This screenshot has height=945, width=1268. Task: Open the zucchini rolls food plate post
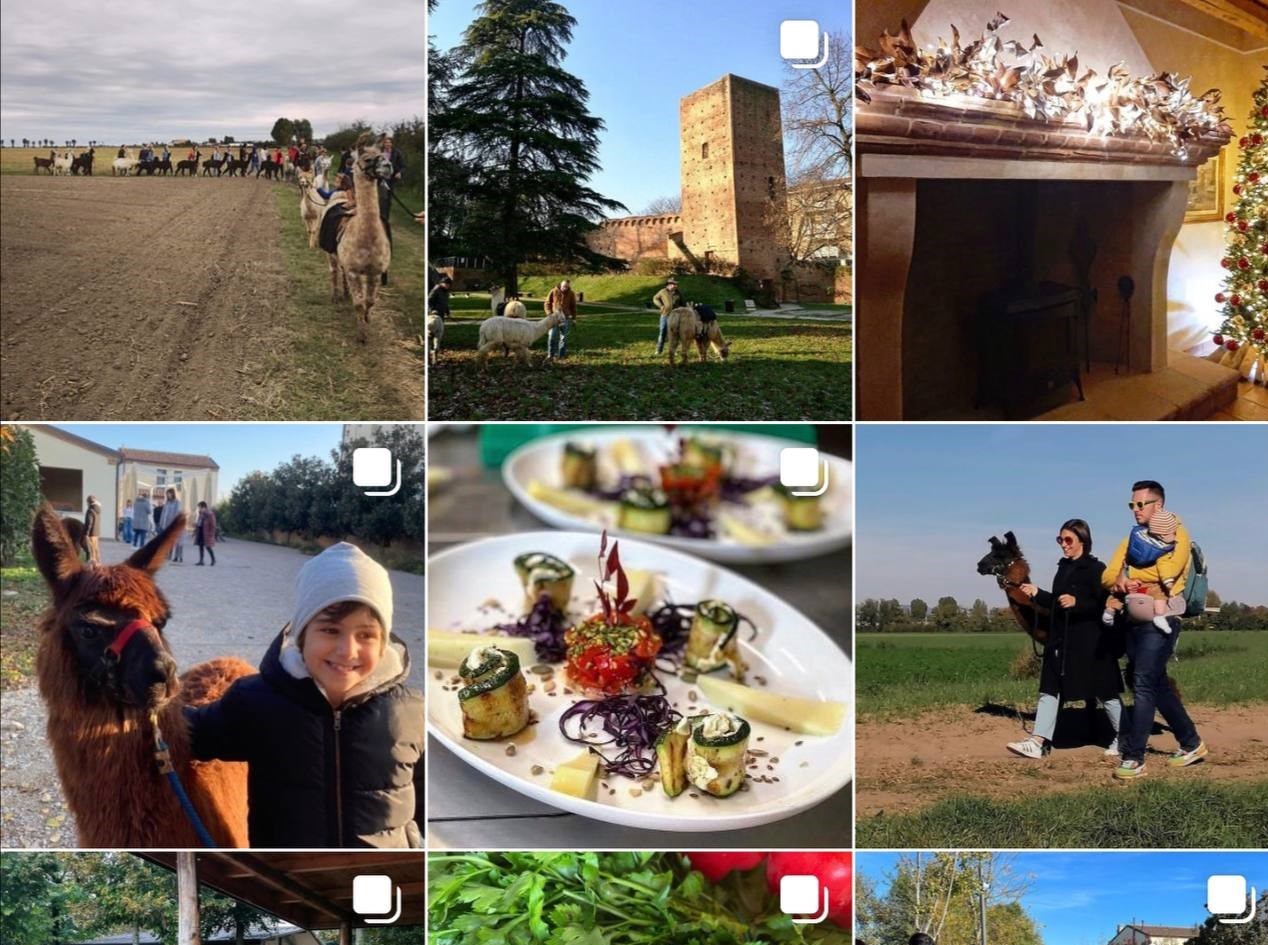point(640,636)
